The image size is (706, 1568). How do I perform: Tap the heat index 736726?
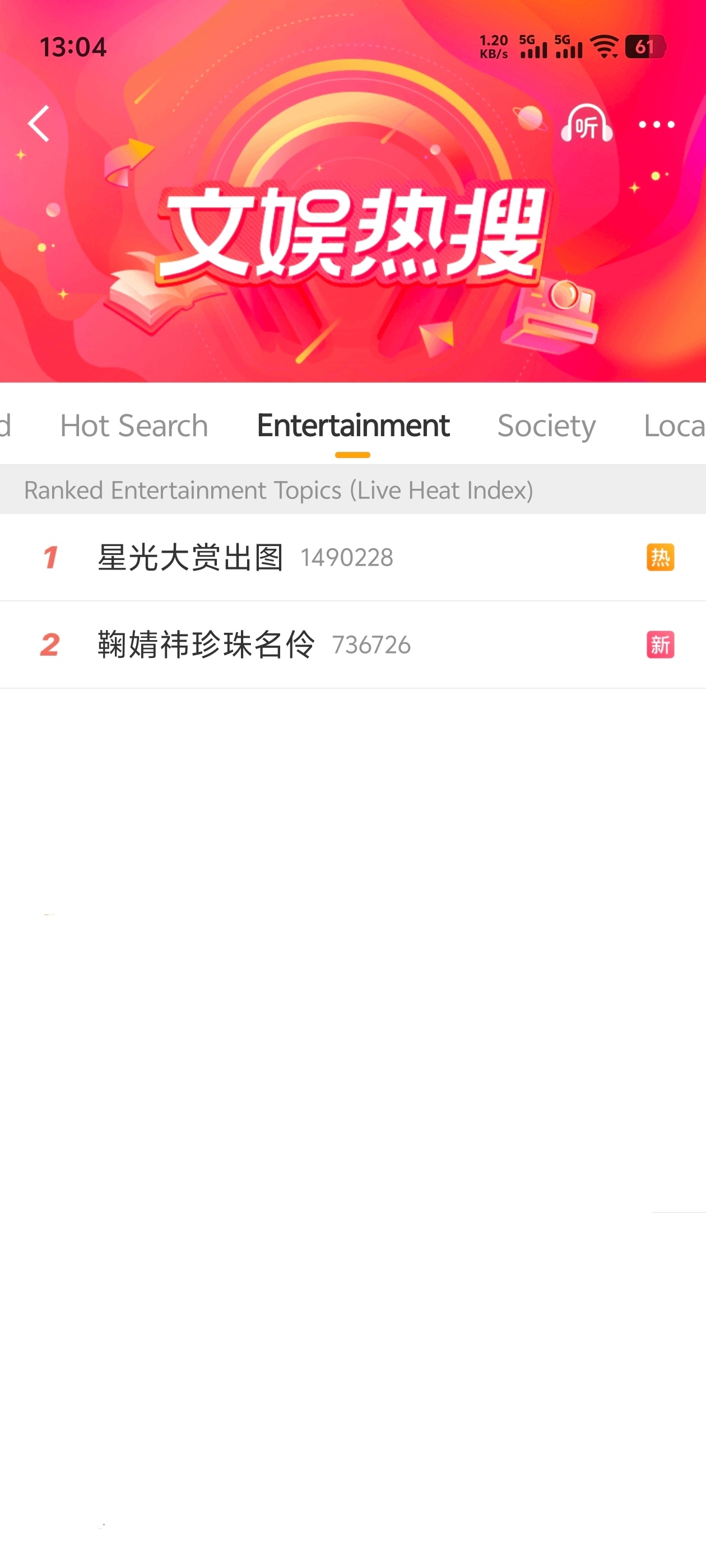coord(372,645)
